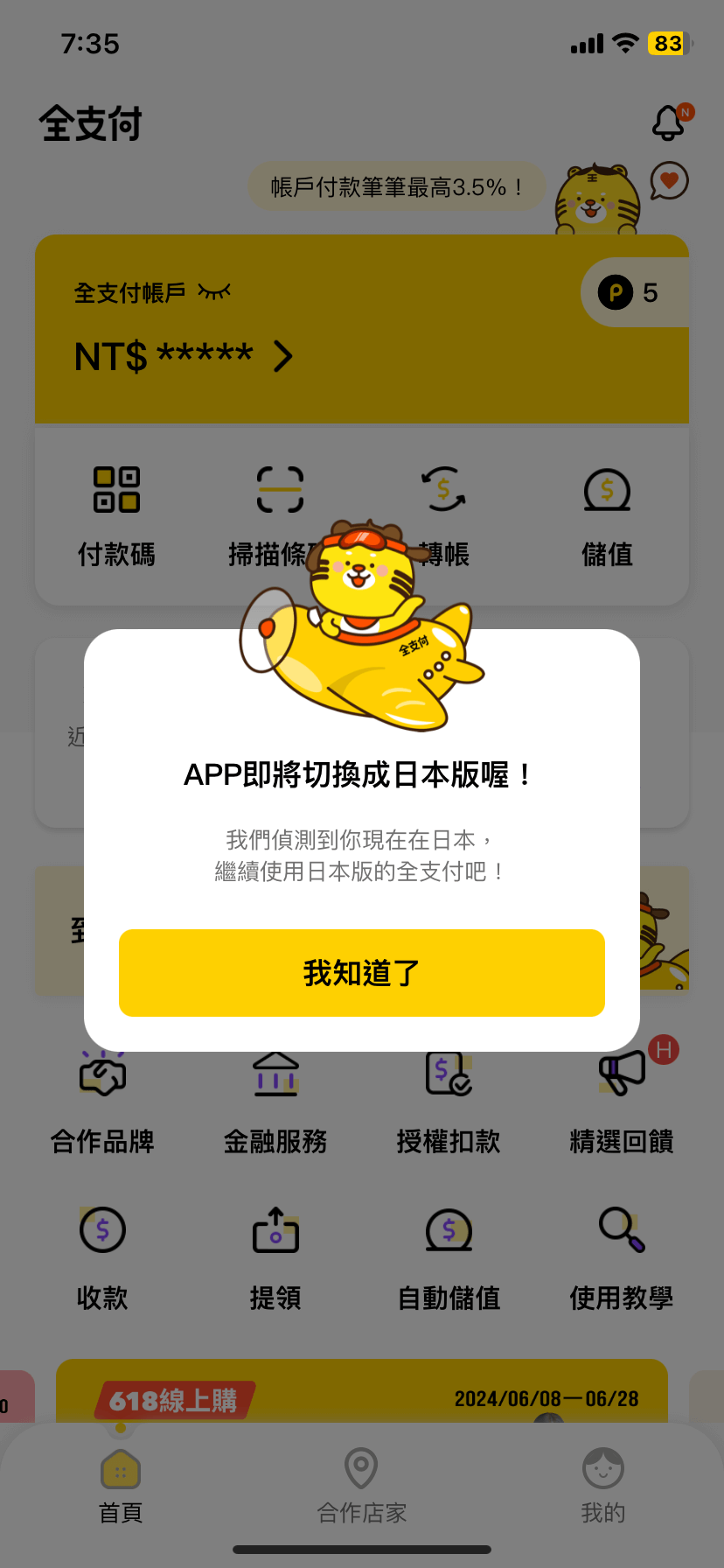The image size is (724, 1568).
Task: Open the heart chat bubble icon
Action: coord(669,181)
